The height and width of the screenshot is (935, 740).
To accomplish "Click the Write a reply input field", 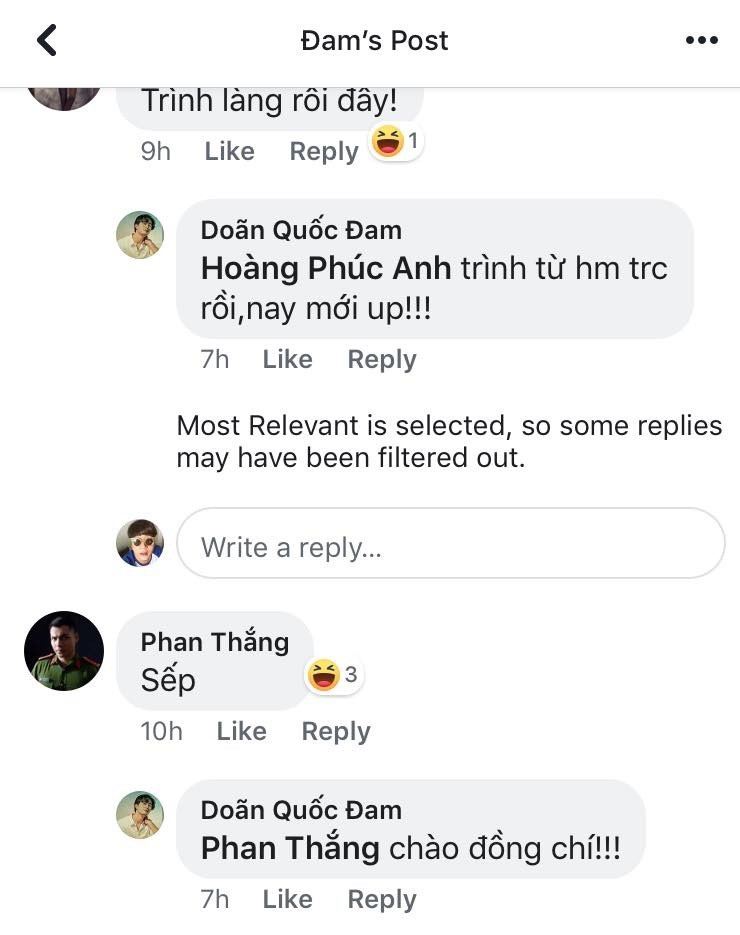I will (451, 543).
